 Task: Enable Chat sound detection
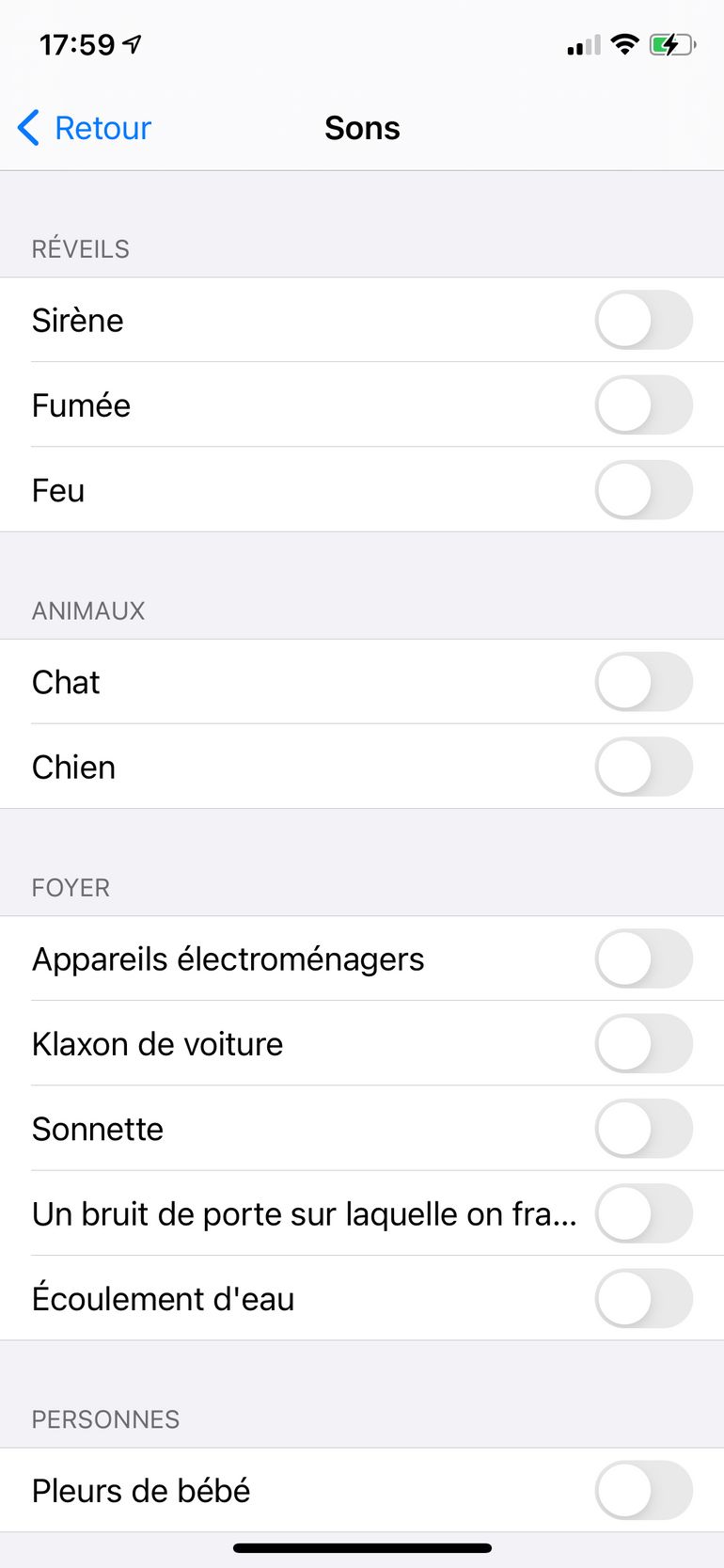point(643,682)
